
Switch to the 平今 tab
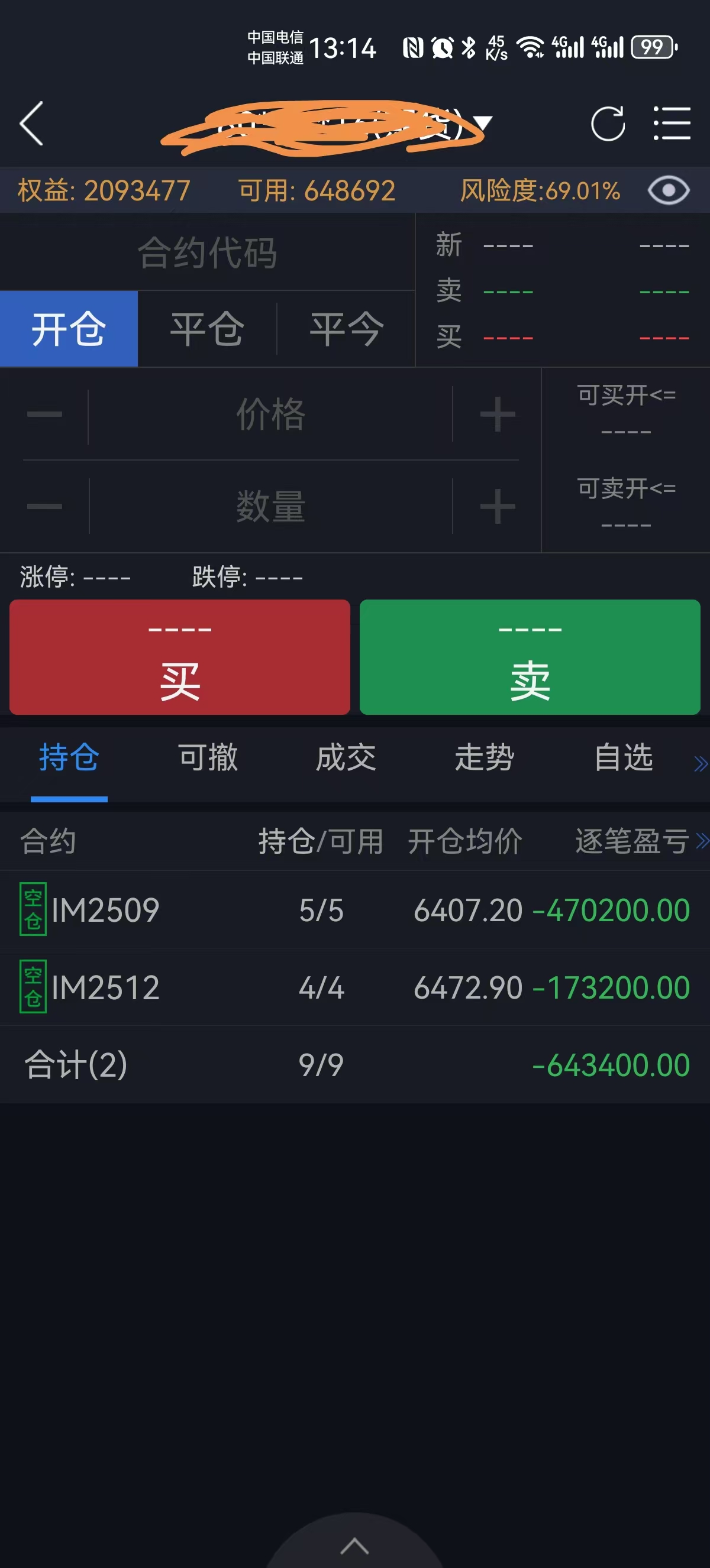point(346,329)
